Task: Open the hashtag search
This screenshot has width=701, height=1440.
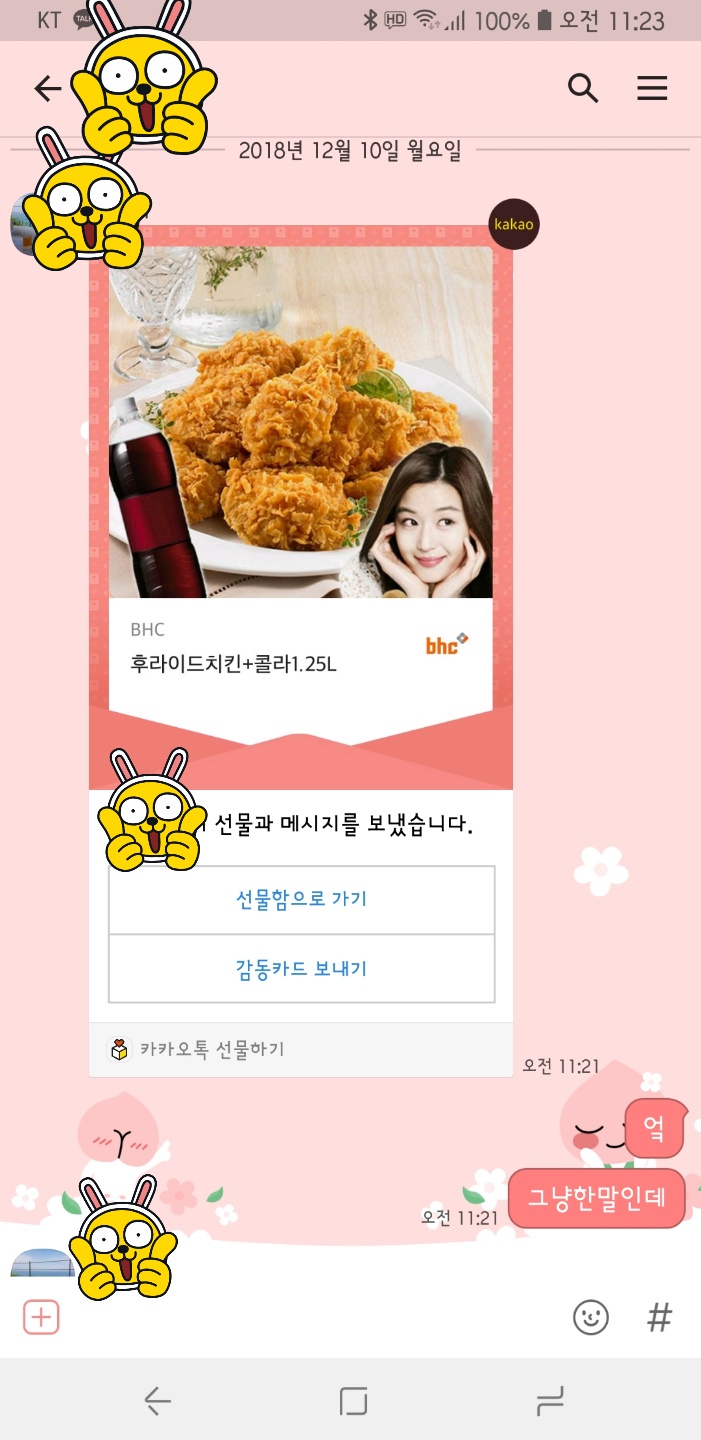Action: tap(659, 1317)
